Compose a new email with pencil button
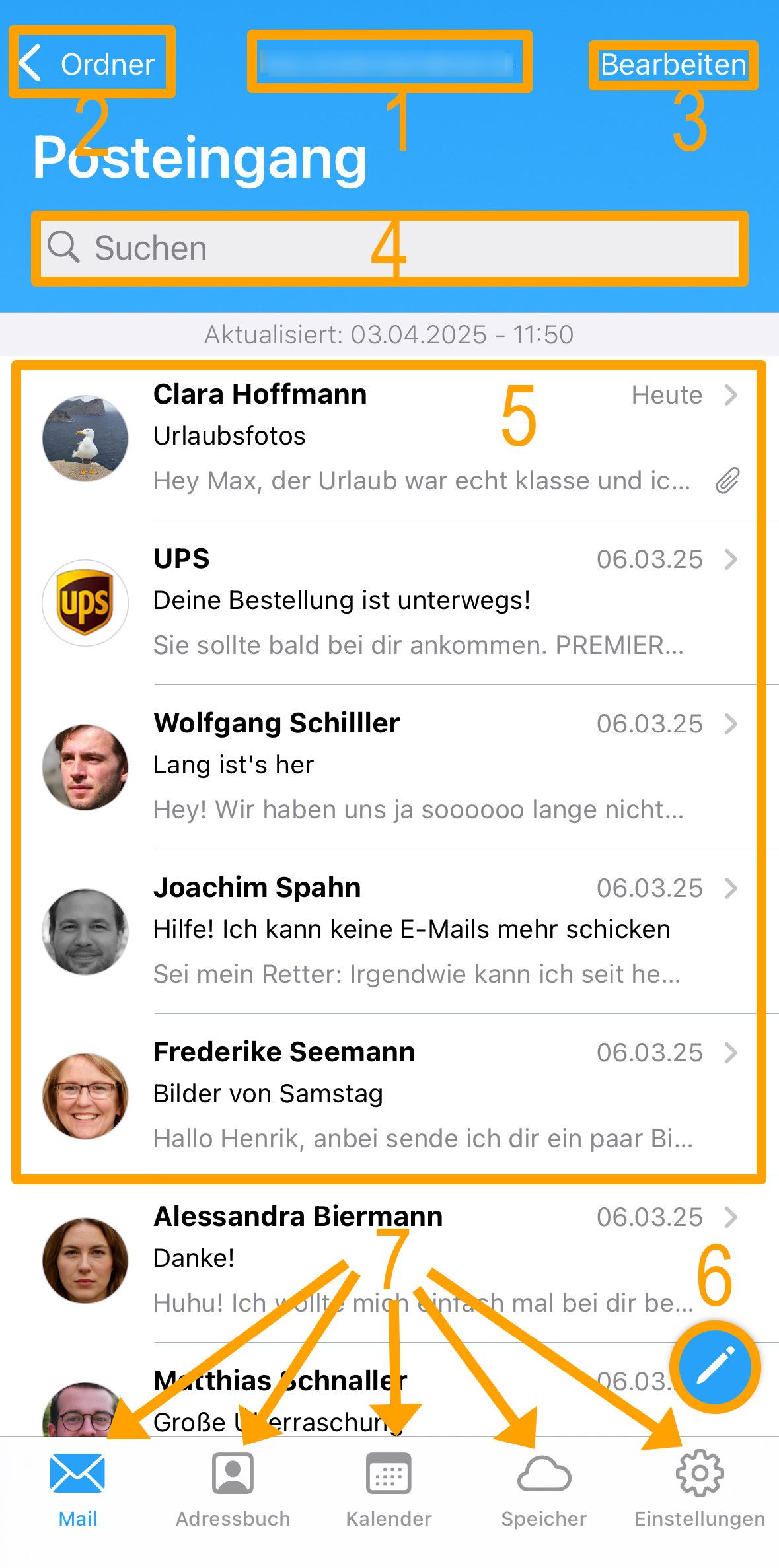 [x=716, y=1367]
